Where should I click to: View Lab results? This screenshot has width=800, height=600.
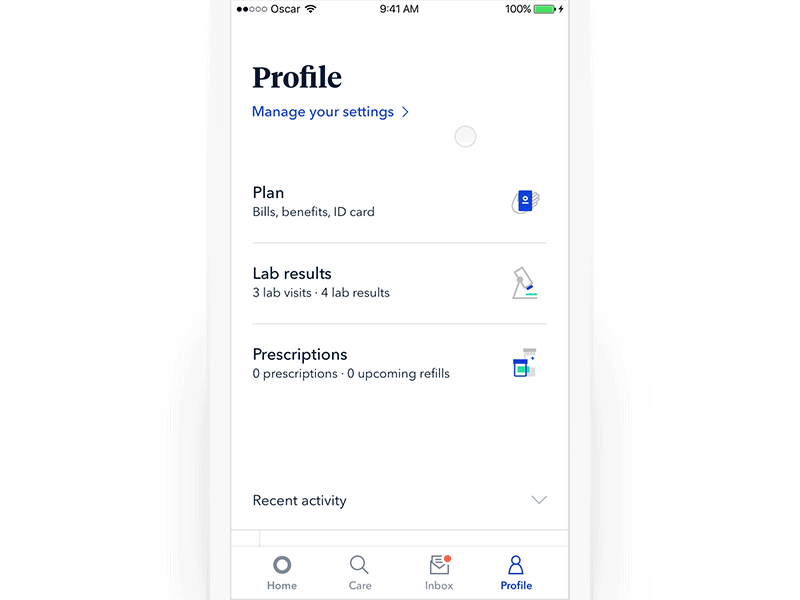(399, 282)
